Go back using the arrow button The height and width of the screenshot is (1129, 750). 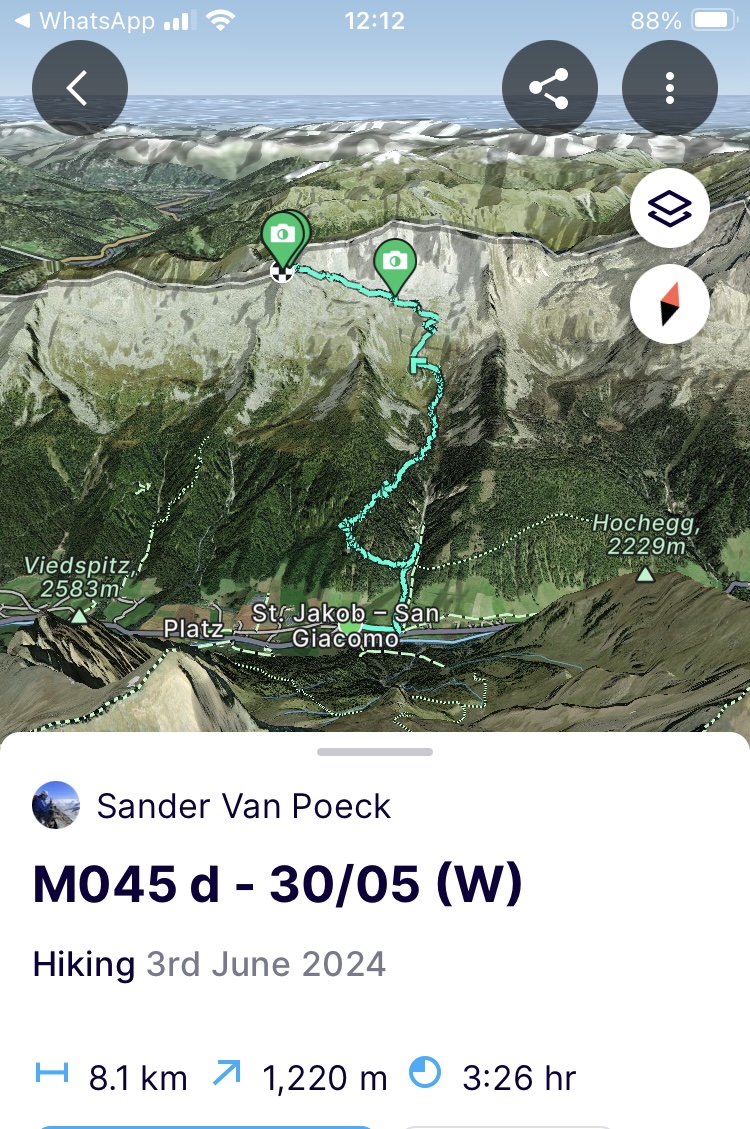click(x=80, y=88)
